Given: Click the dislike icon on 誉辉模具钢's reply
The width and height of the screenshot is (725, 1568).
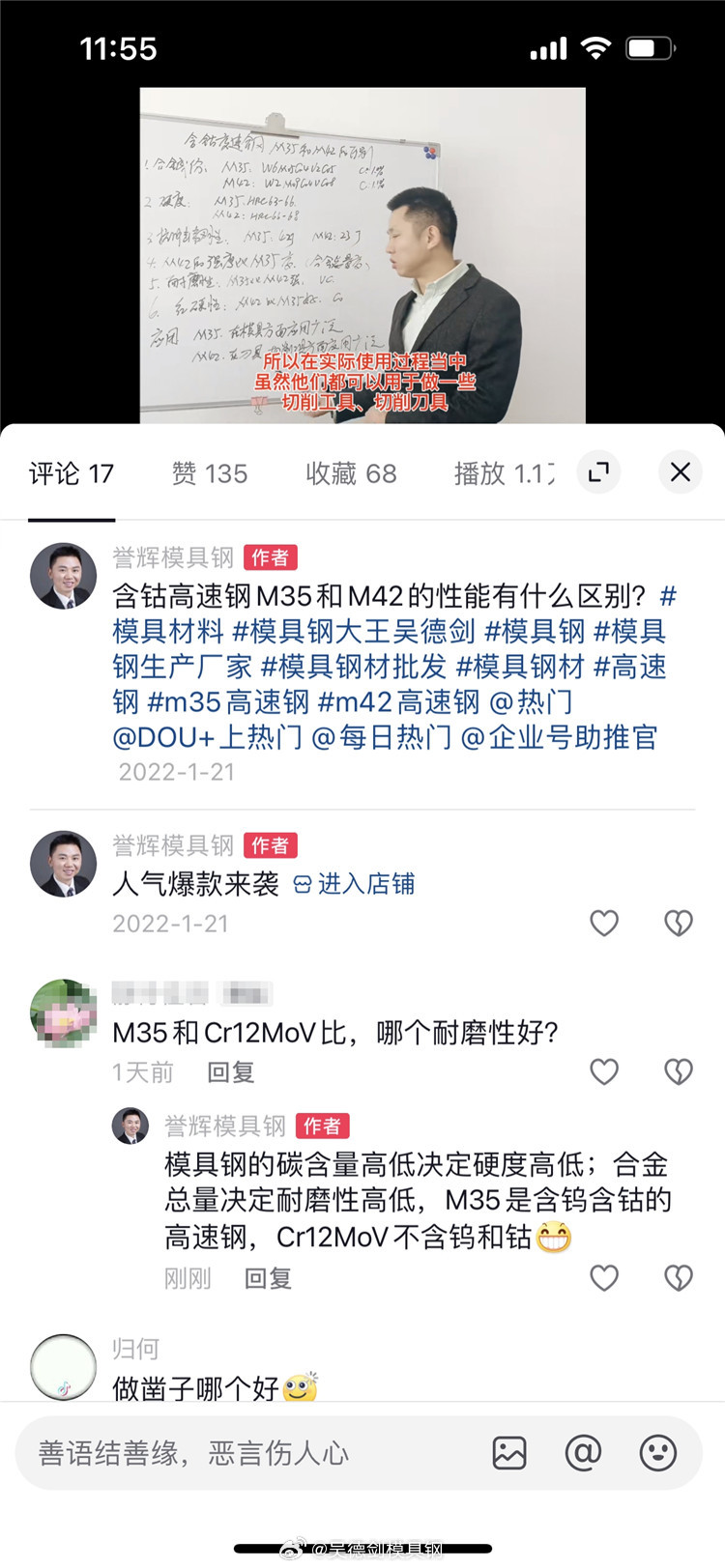Looking at the screenshot, I should pos(678,1277).
